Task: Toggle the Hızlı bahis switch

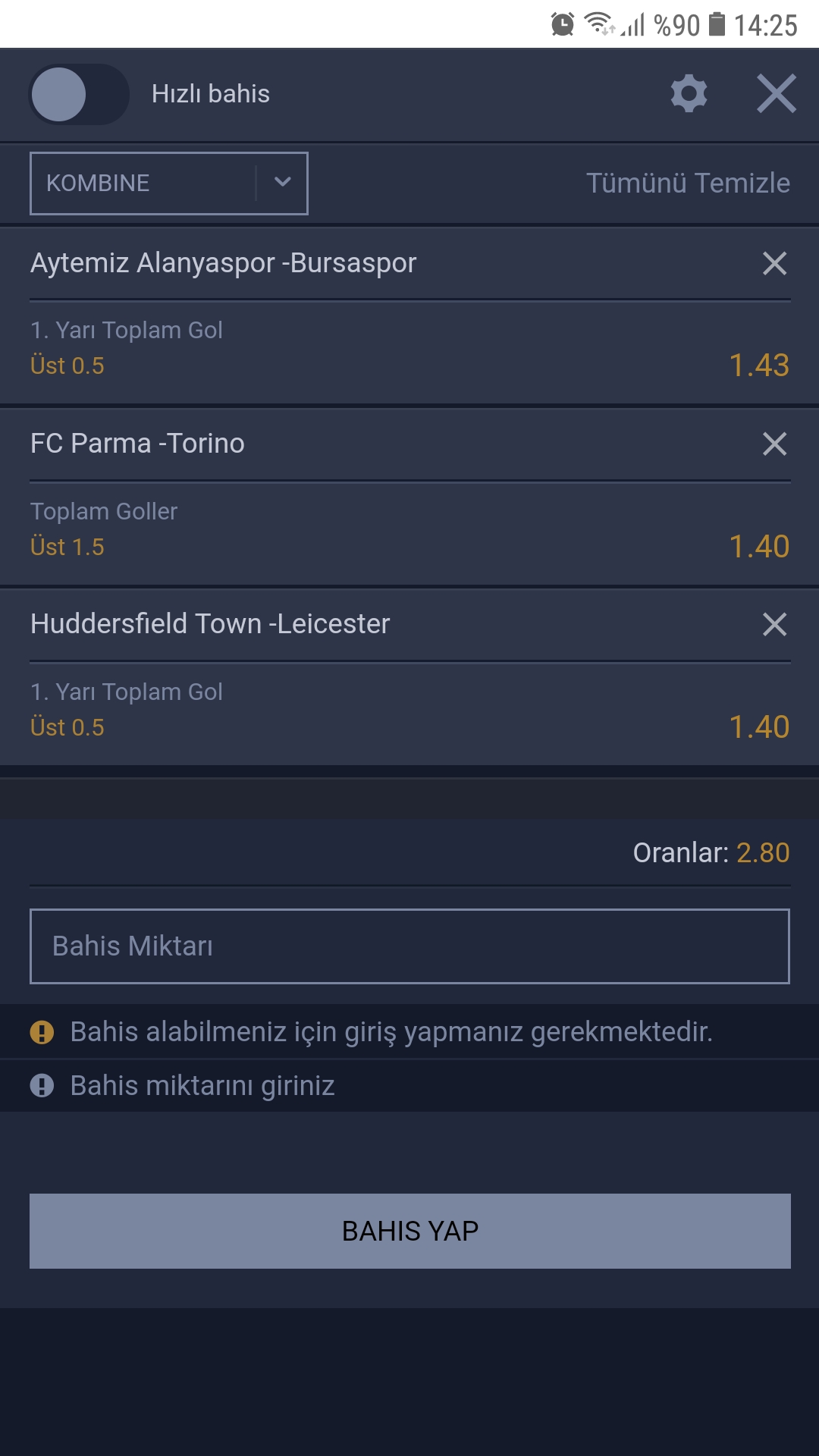Action: click(x=79, y=94)
